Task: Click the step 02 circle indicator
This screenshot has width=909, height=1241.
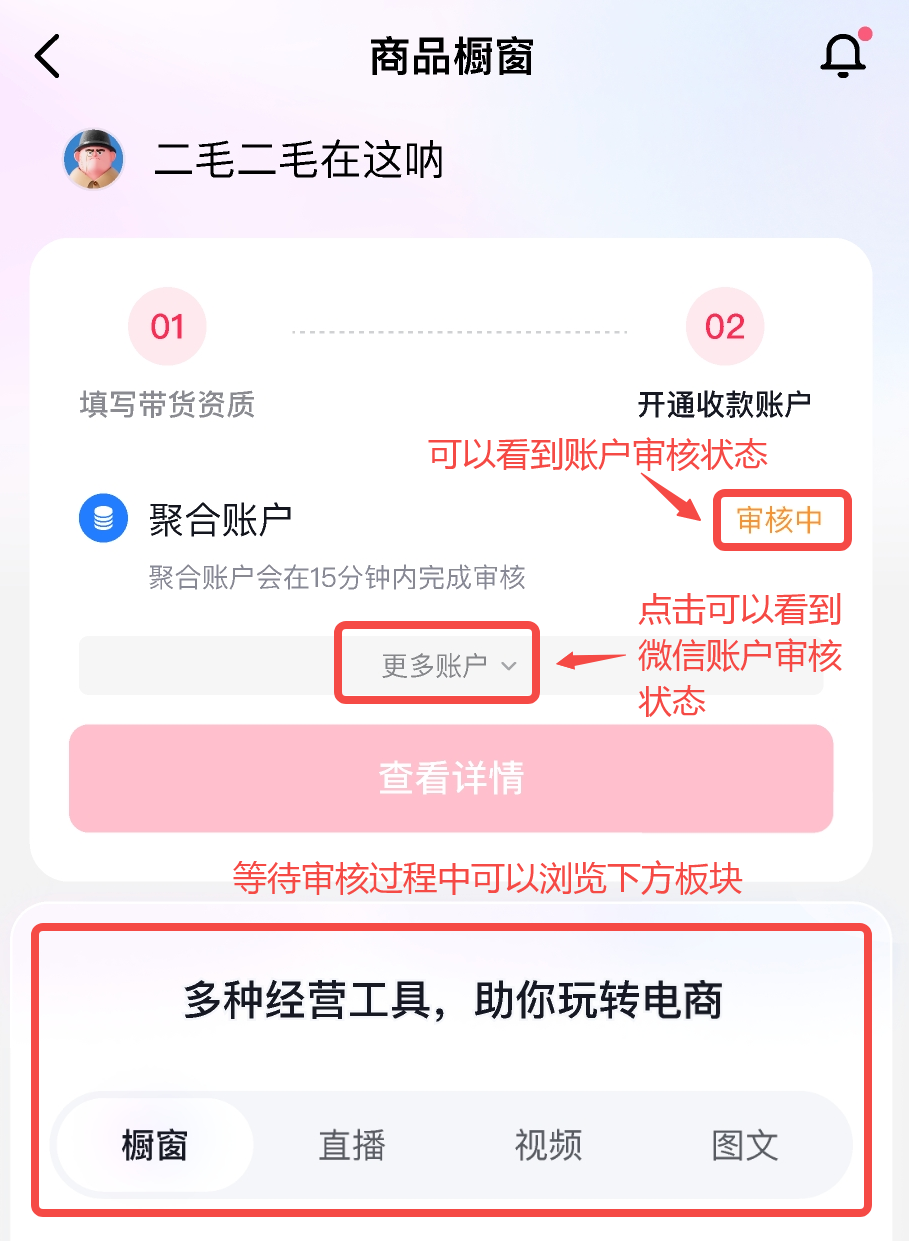Action: [724, 326]
